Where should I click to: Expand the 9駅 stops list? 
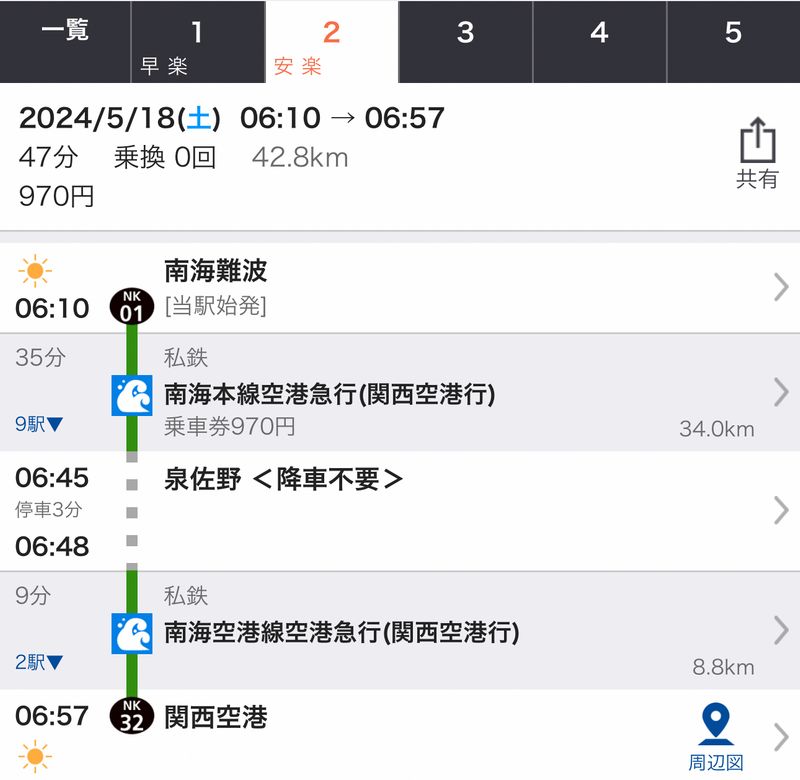pos(40,425)
